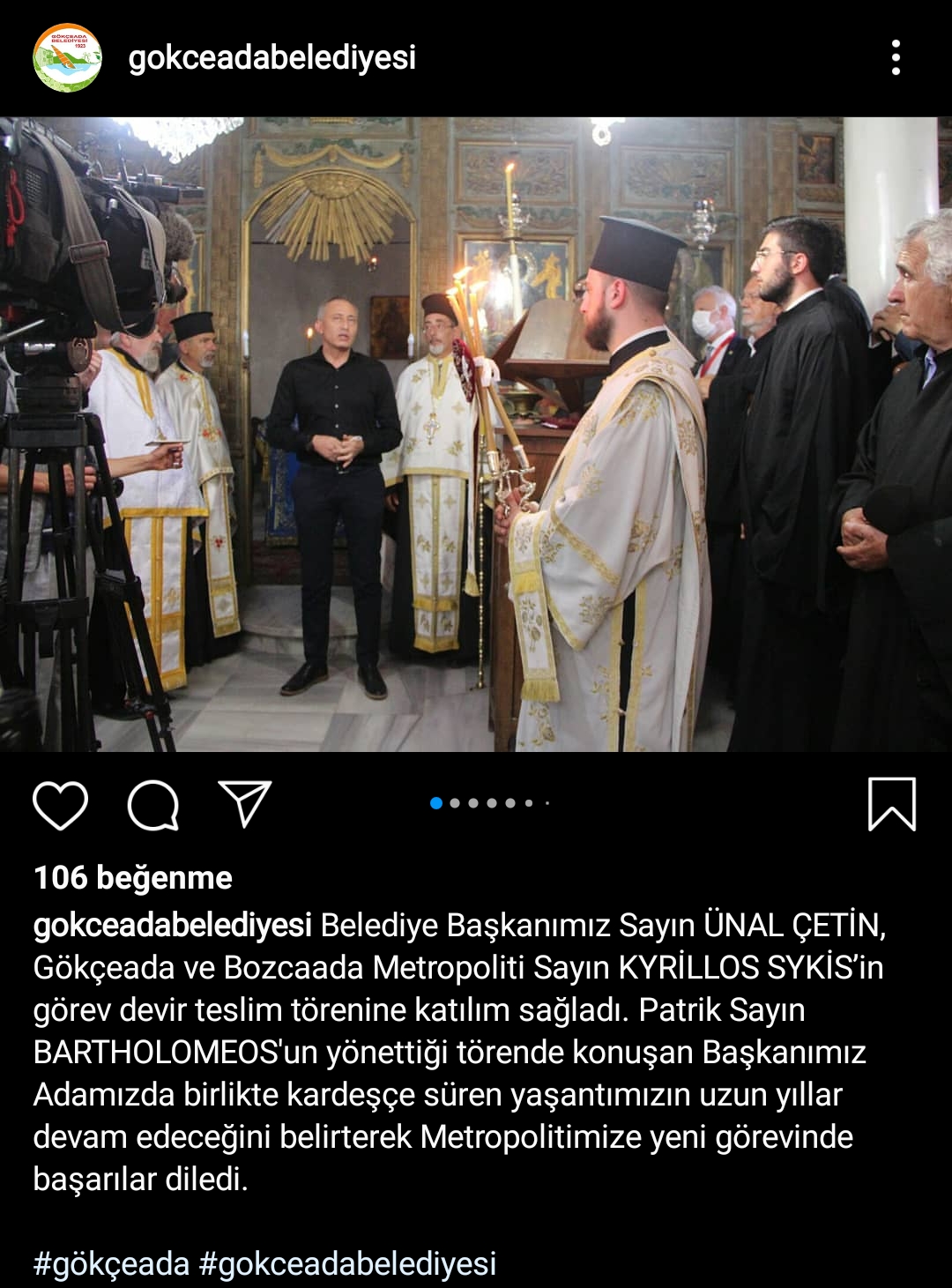Viewport: 952px width, 1288px height.
Task: Open gokceadabelediyesi name in the caption
Action: 173,926
